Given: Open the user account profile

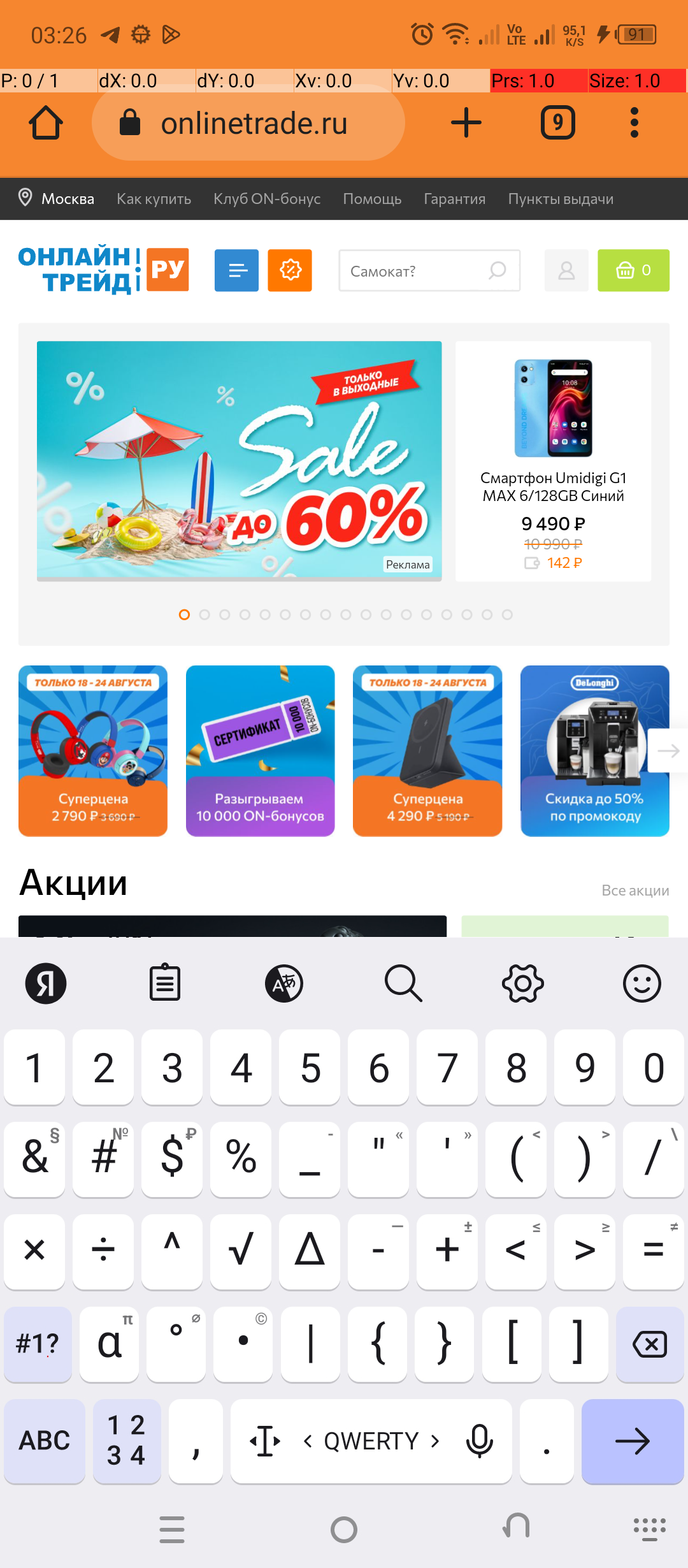Looking at the screenshot, I should pyautogui.click(x=566, y=270).
